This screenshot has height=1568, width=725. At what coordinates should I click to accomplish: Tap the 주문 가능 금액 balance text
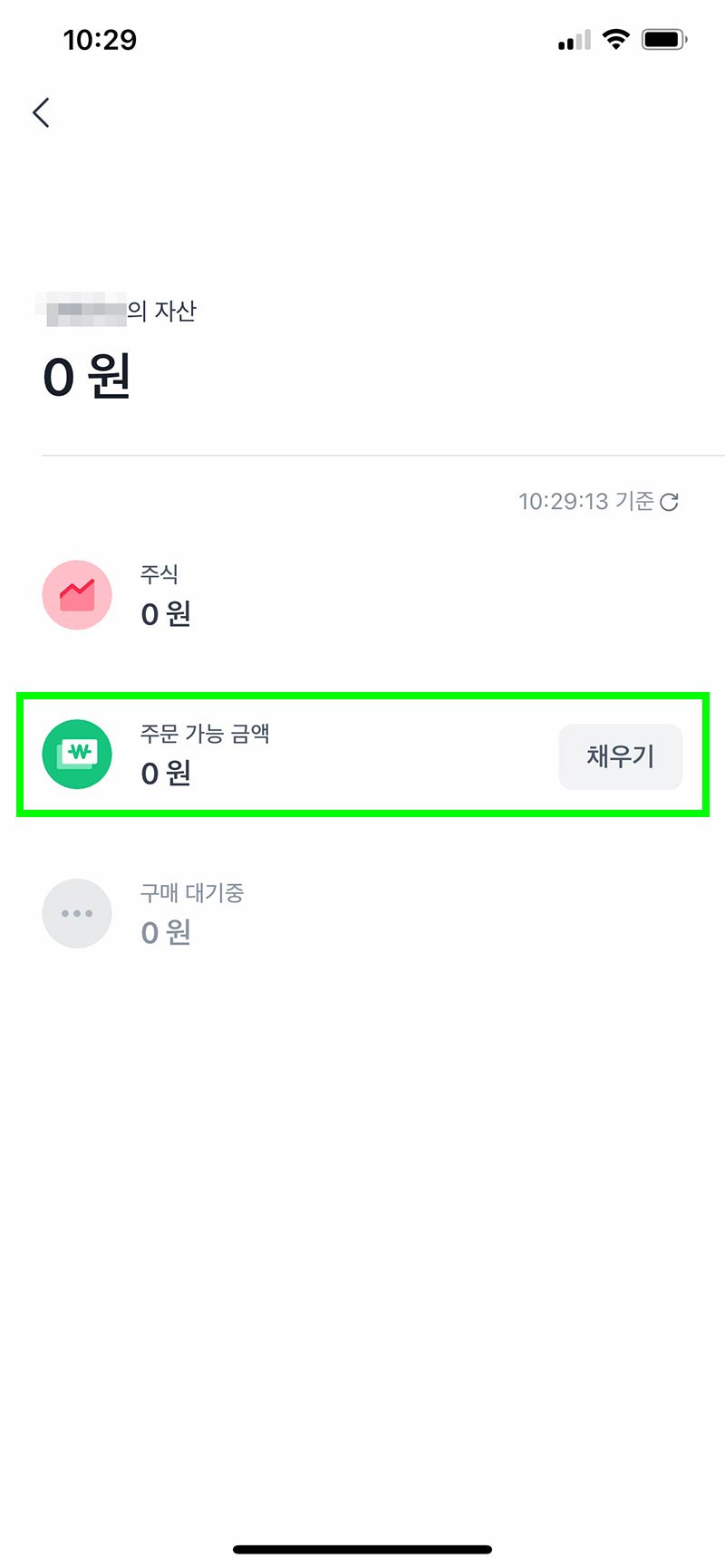[165, 774]
